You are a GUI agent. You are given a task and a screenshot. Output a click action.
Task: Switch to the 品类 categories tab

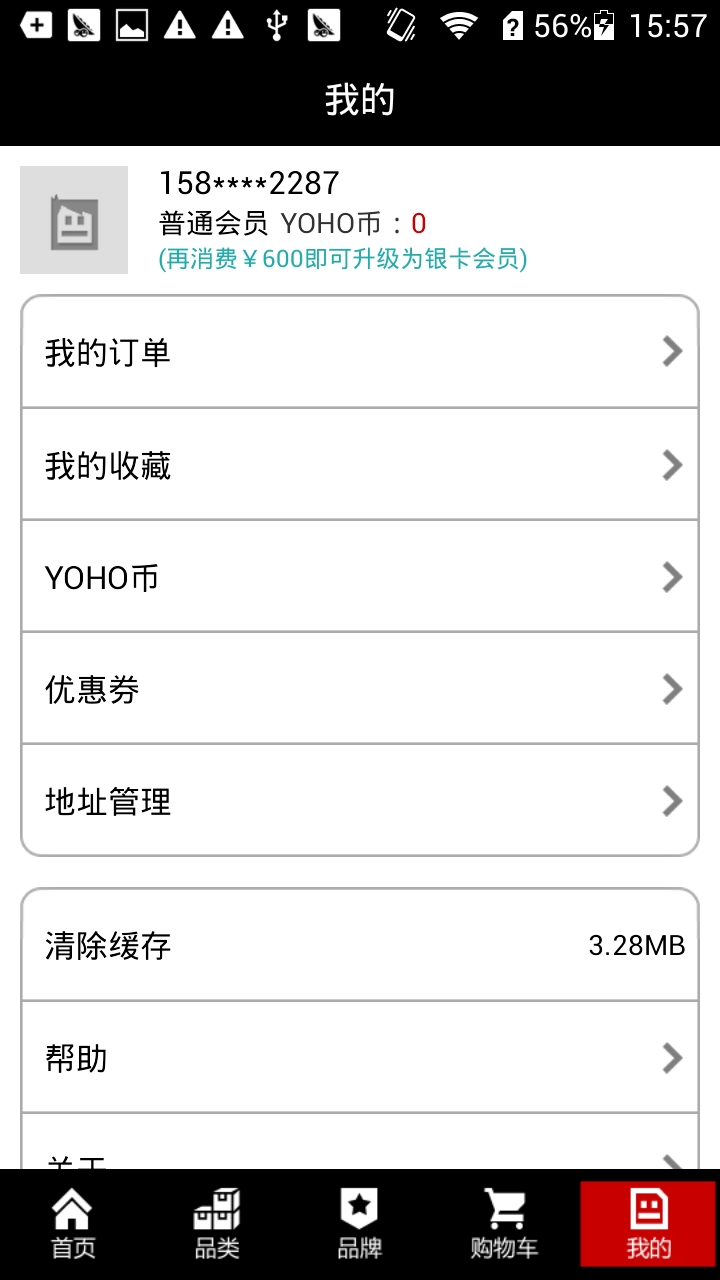point(216,1224)
